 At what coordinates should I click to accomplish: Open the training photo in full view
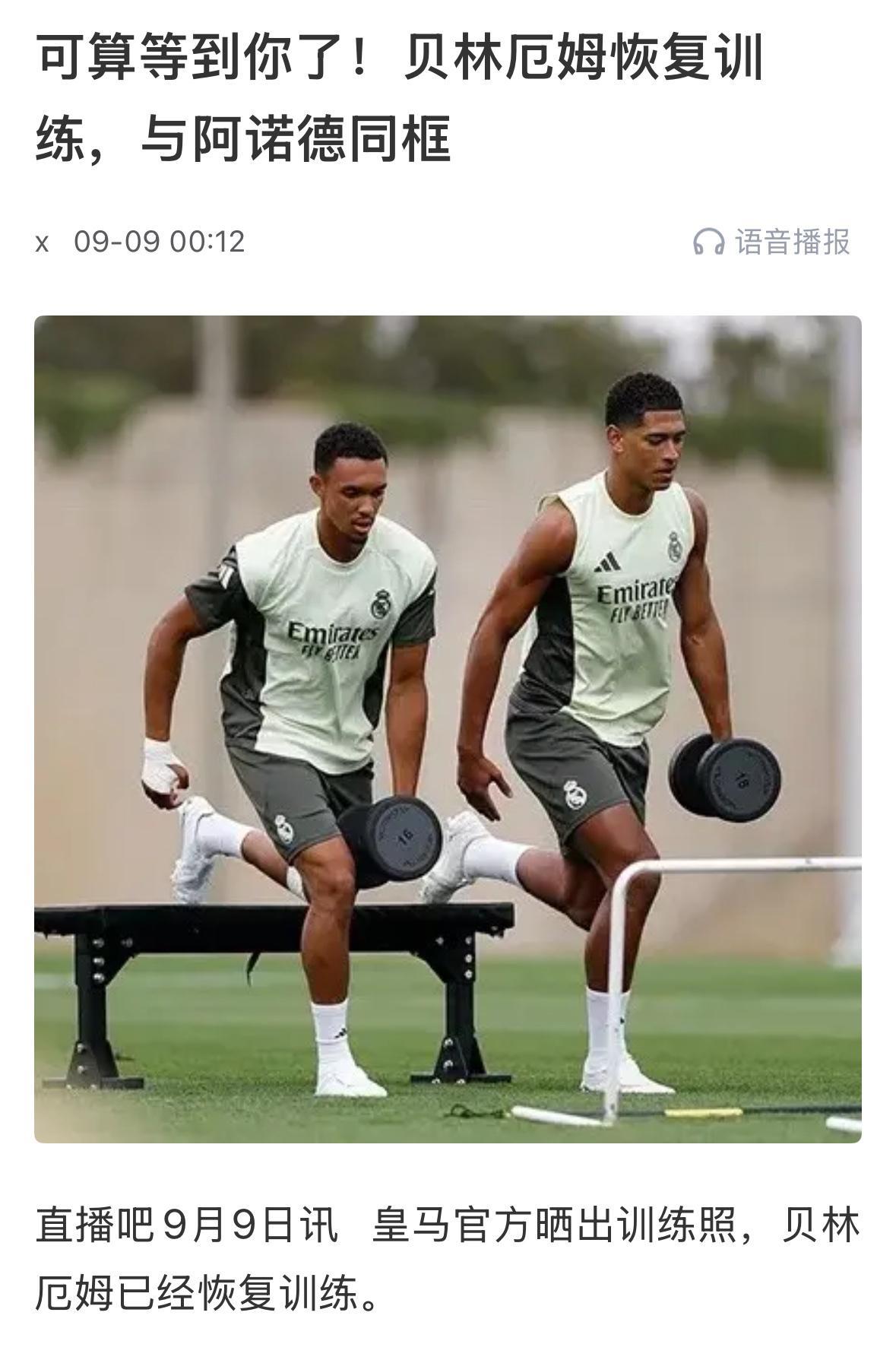(x=448, y=729)
